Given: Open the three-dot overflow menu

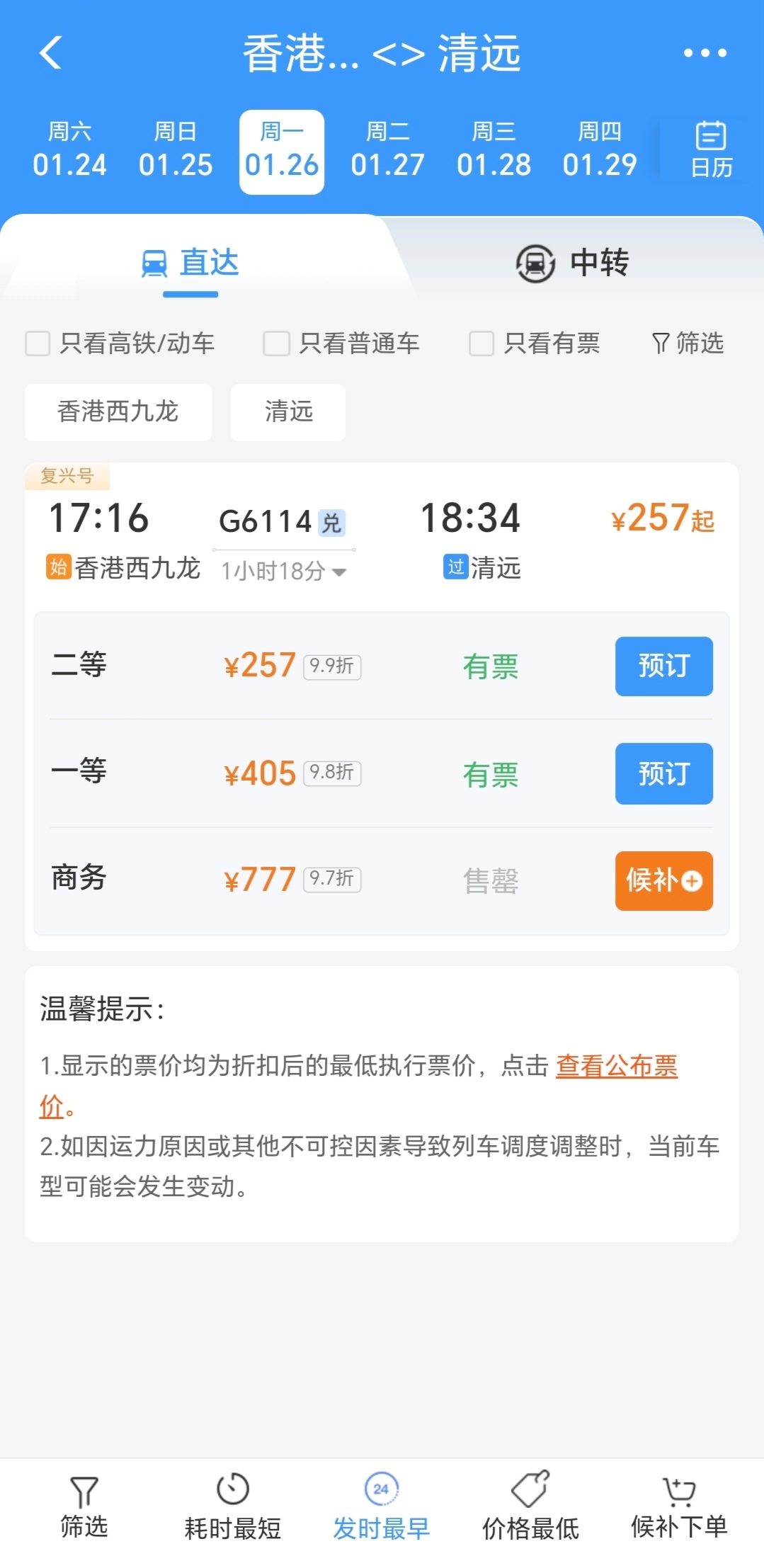Looking at the screenshot, I should (705, 53).
